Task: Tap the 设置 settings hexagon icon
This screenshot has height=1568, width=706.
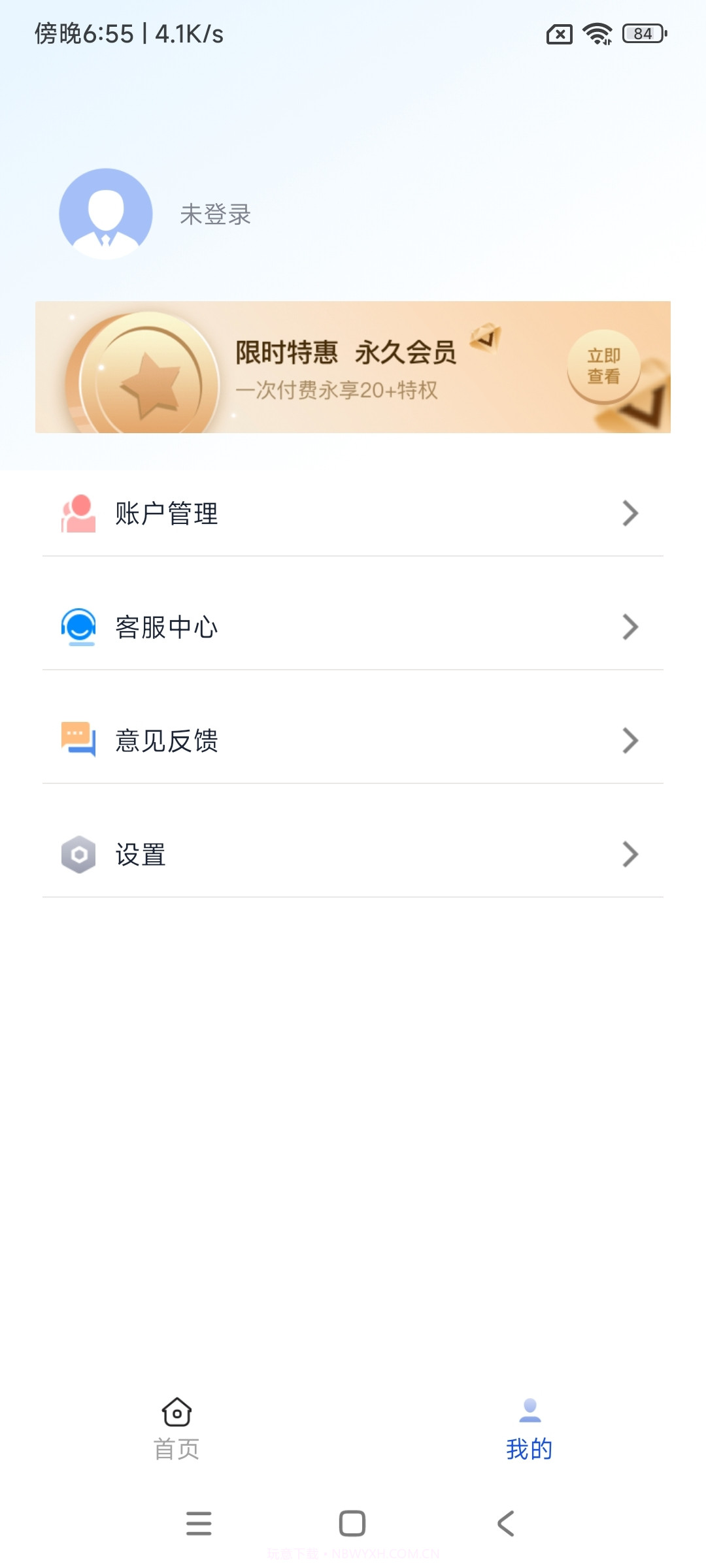Action: [x=78, y=854]
